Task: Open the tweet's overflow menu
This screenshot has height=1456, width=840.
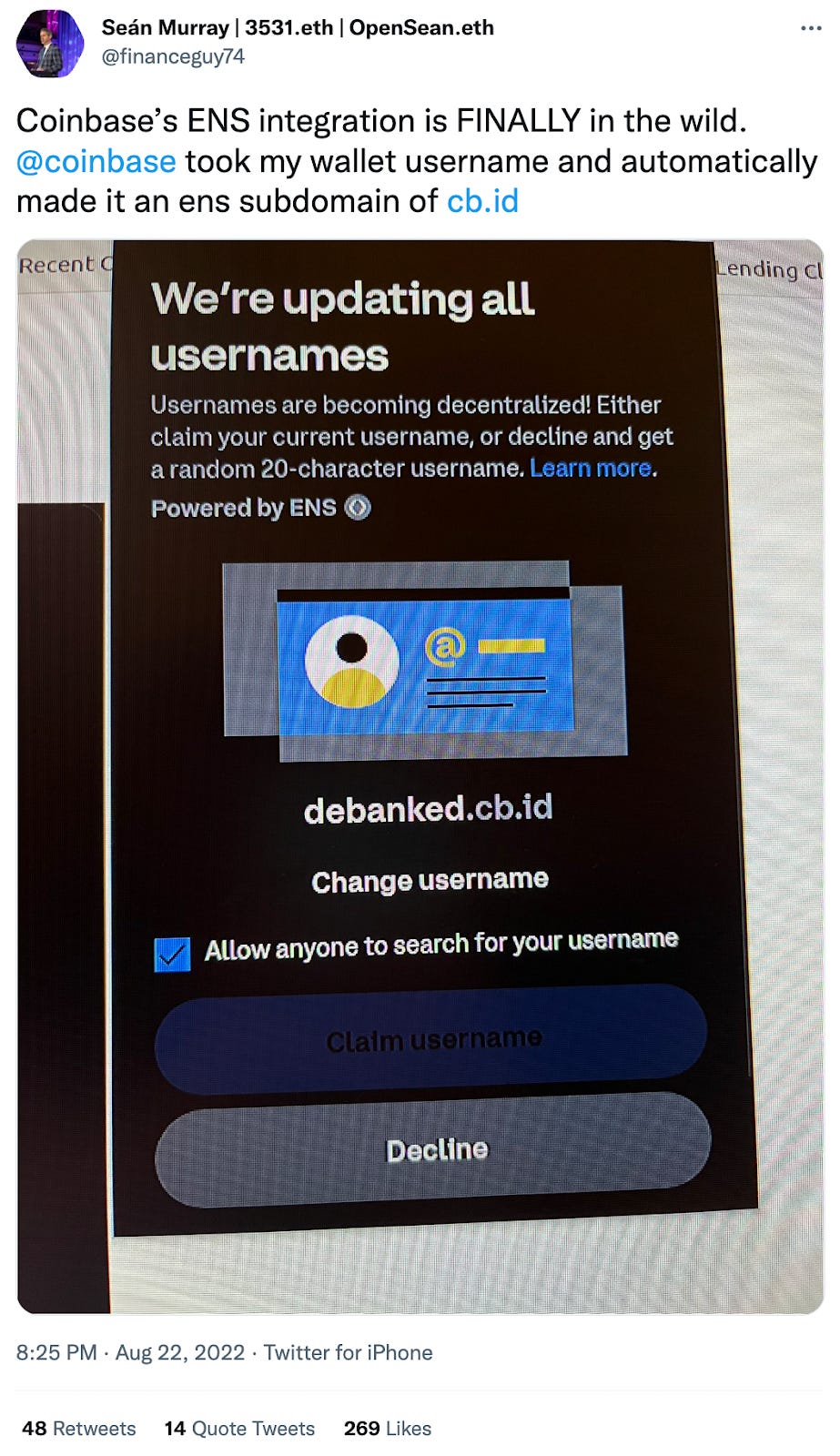Action: (x=810, y=29)
